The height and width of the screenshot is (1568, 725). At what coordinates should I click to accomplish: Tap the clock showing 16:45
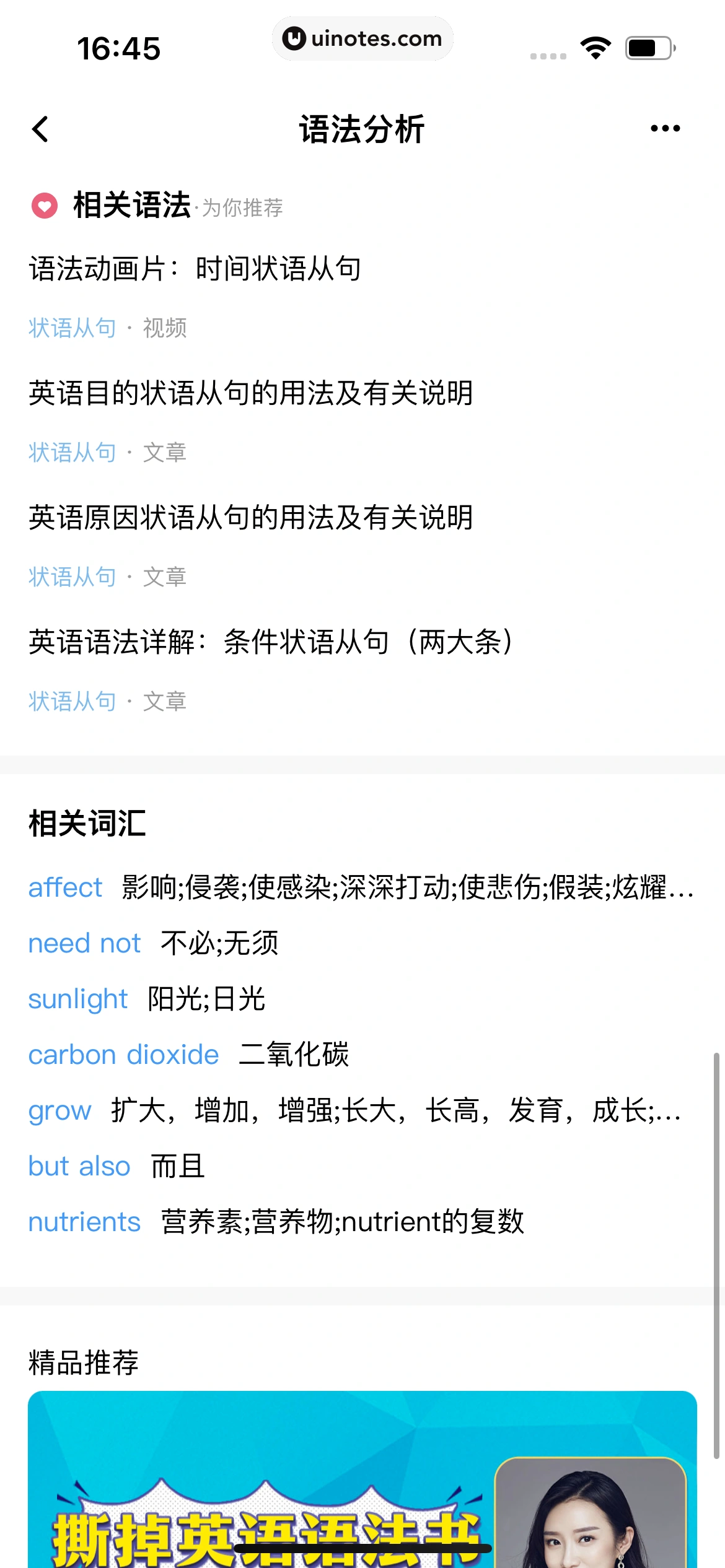120,46
